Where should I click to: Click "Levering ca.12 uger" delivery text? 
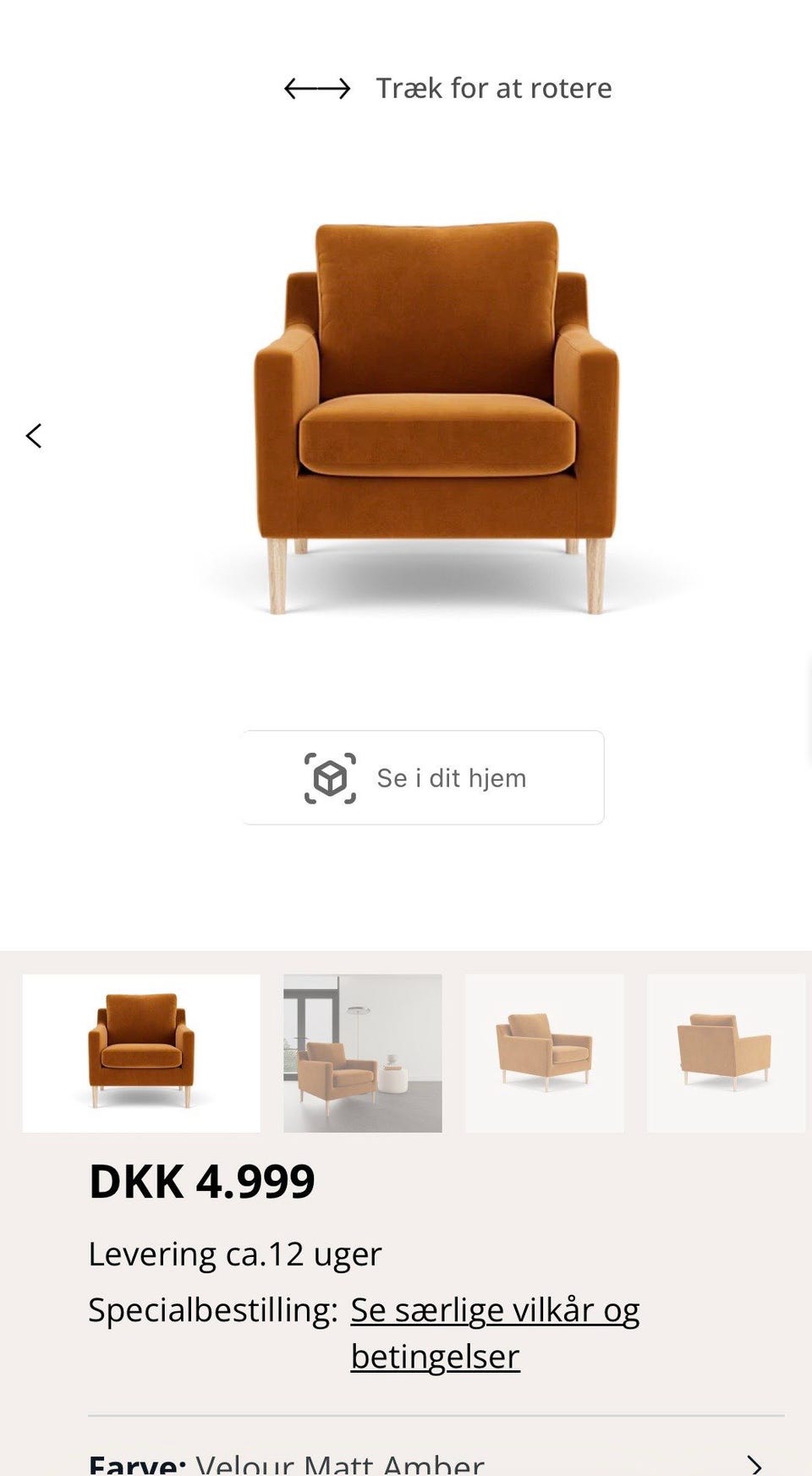coord(234,1253)
